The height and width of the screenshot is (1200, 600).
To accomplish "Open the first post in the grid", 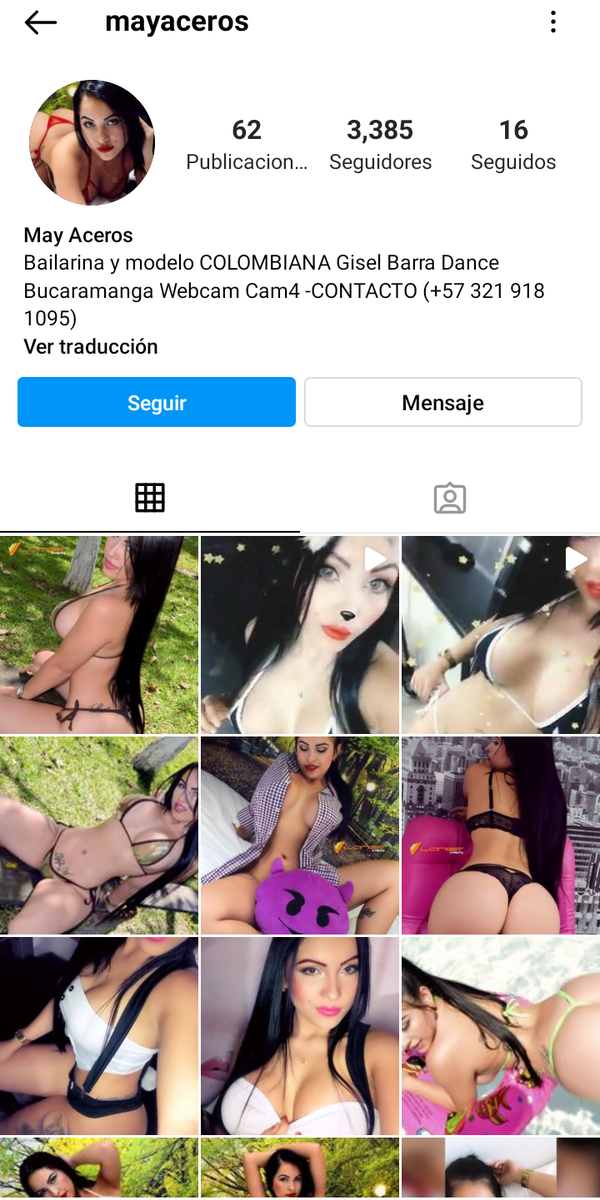I will tap(99, 635).
